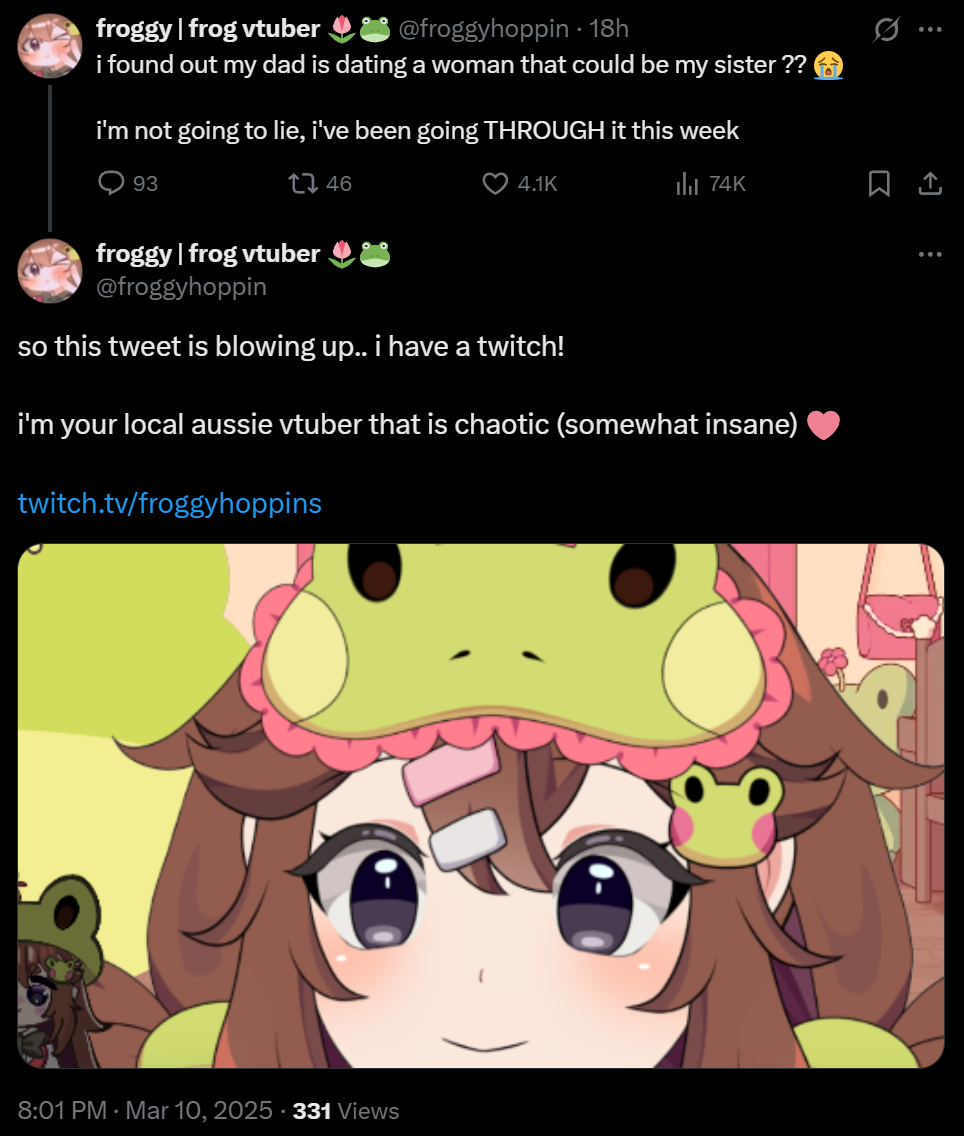Open froggy's avatar on the first tweet
Screen dimensions: 964x1136
pyautogui.click(x=49, y=45)
